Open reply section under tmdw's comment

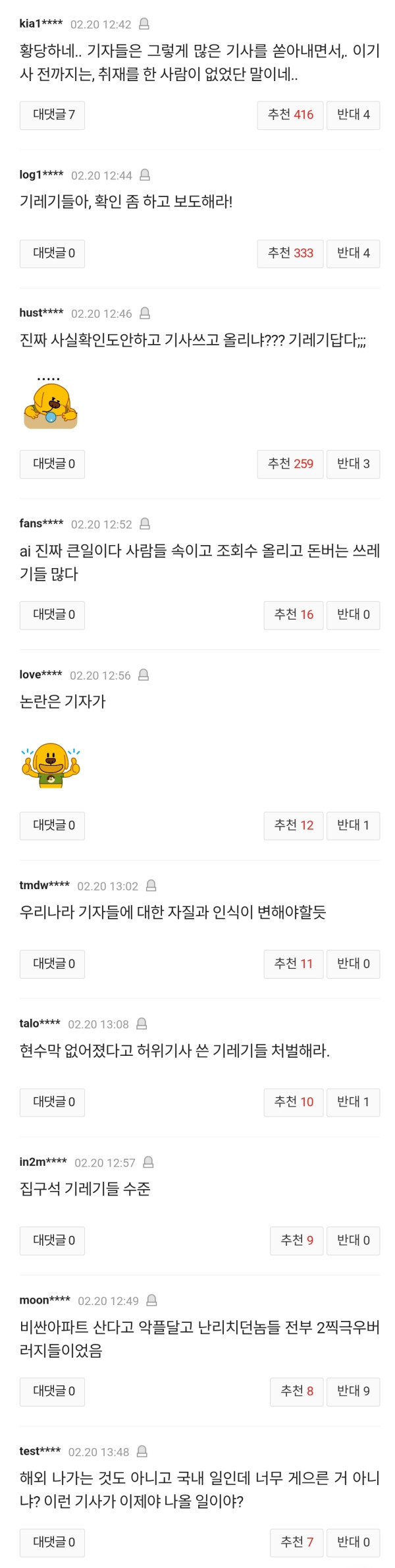point(53,964)
